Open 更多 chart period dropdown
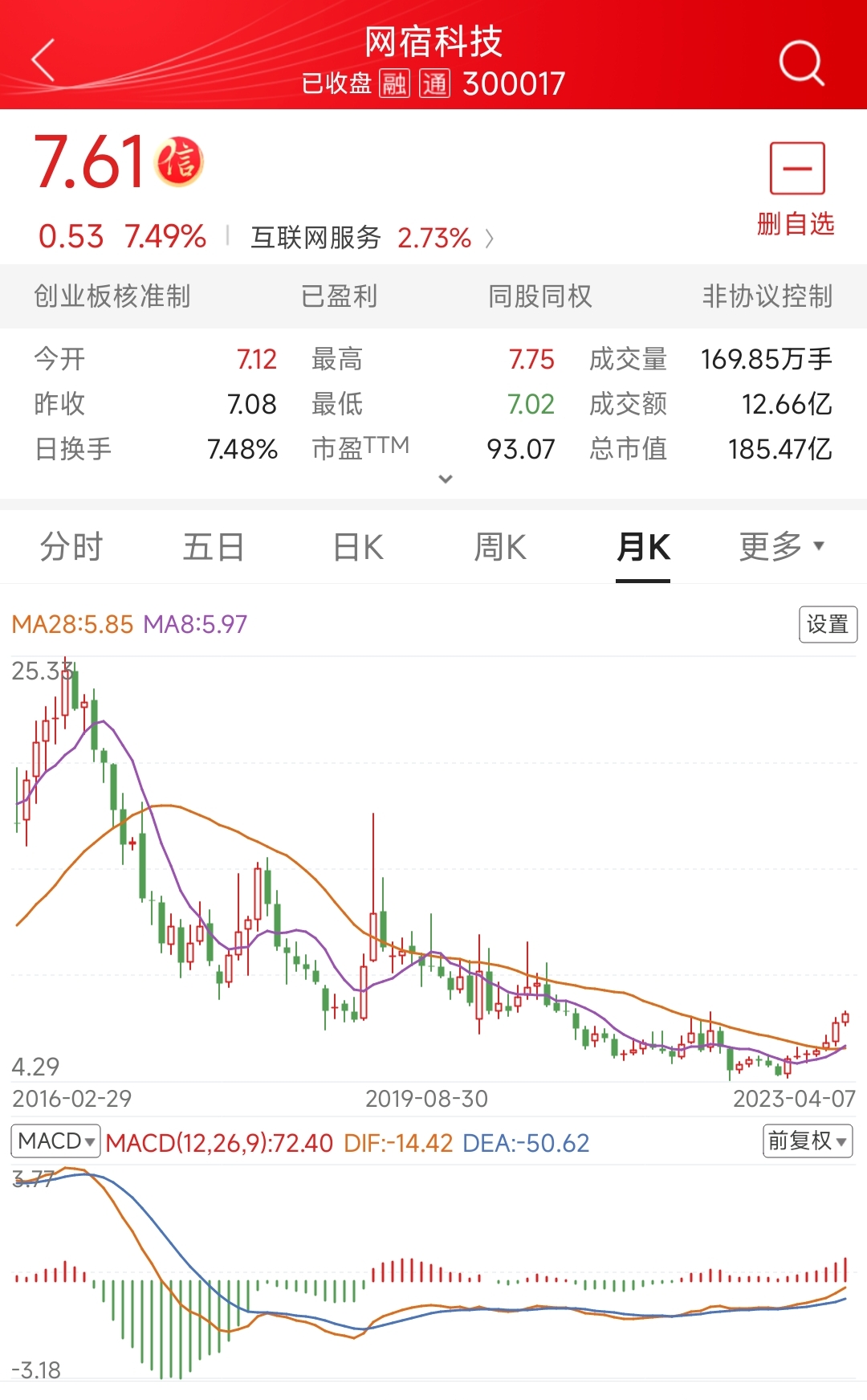 pos(781,547)
